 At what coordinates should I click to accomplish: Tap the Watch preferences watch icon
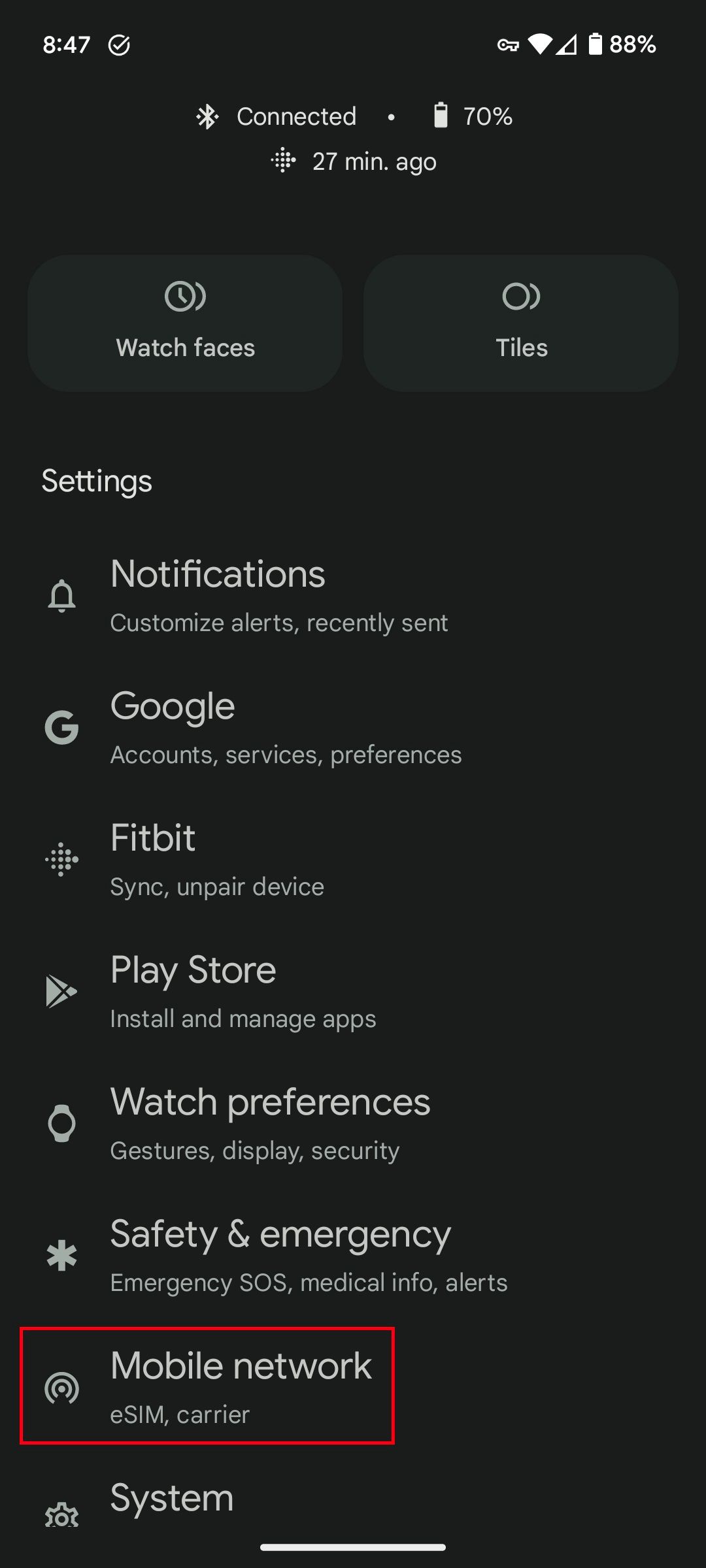(61, 1122)
